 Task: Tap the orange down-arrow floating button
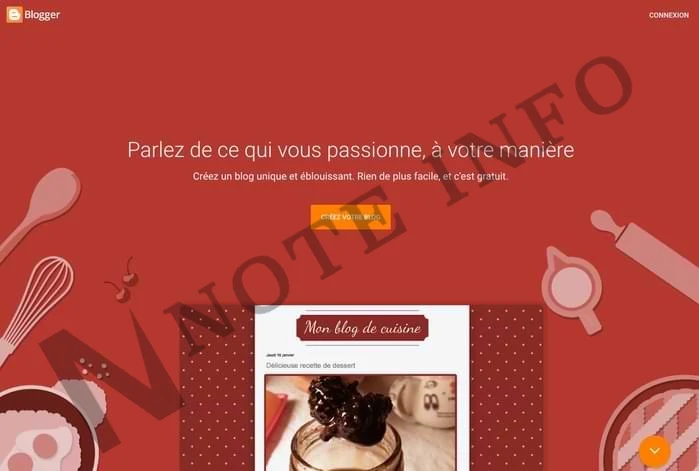pos(655,450)
